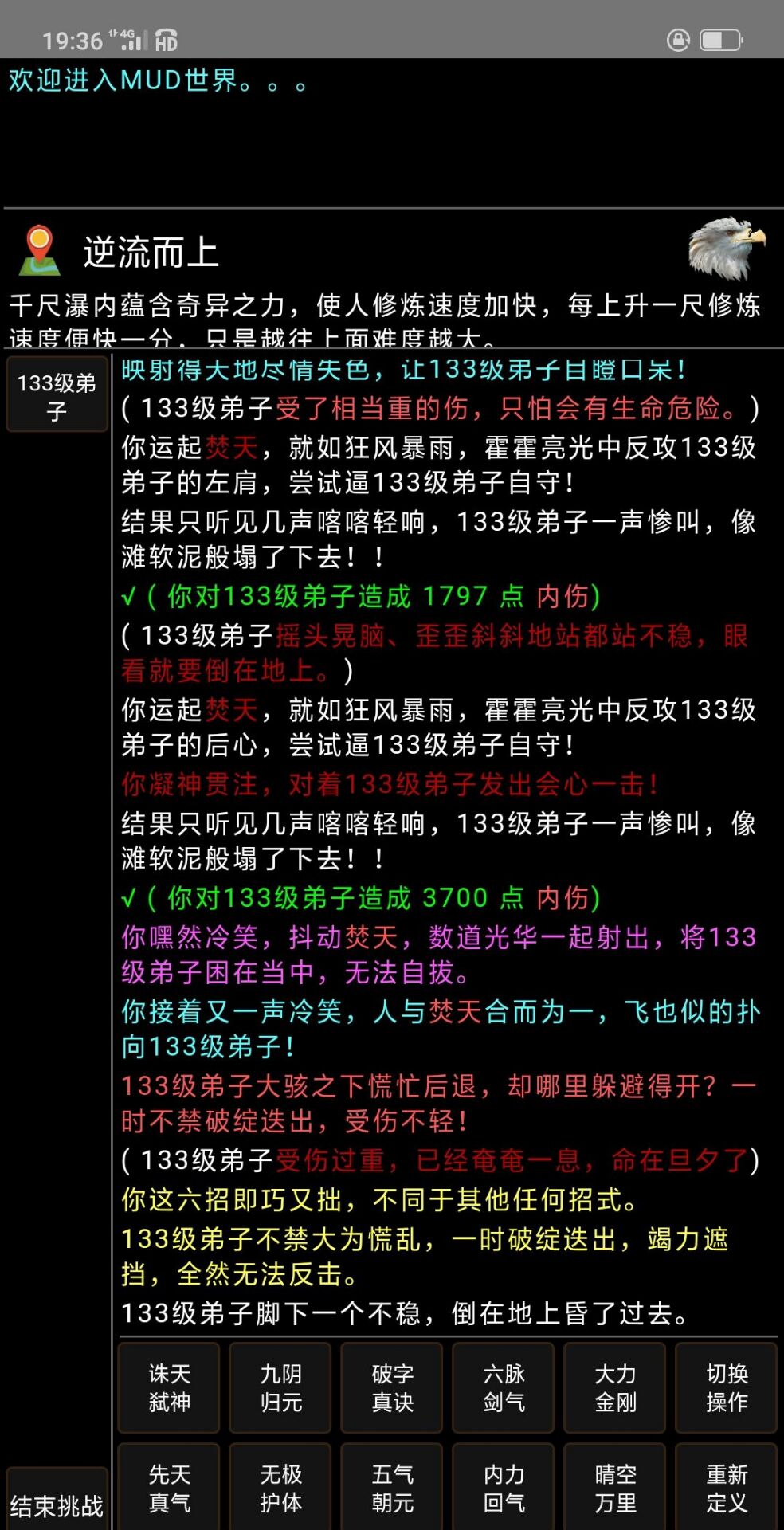The image size is (784, 1530).
Task: Cast 破字真诀
Action: click(x=391, y=1387)
